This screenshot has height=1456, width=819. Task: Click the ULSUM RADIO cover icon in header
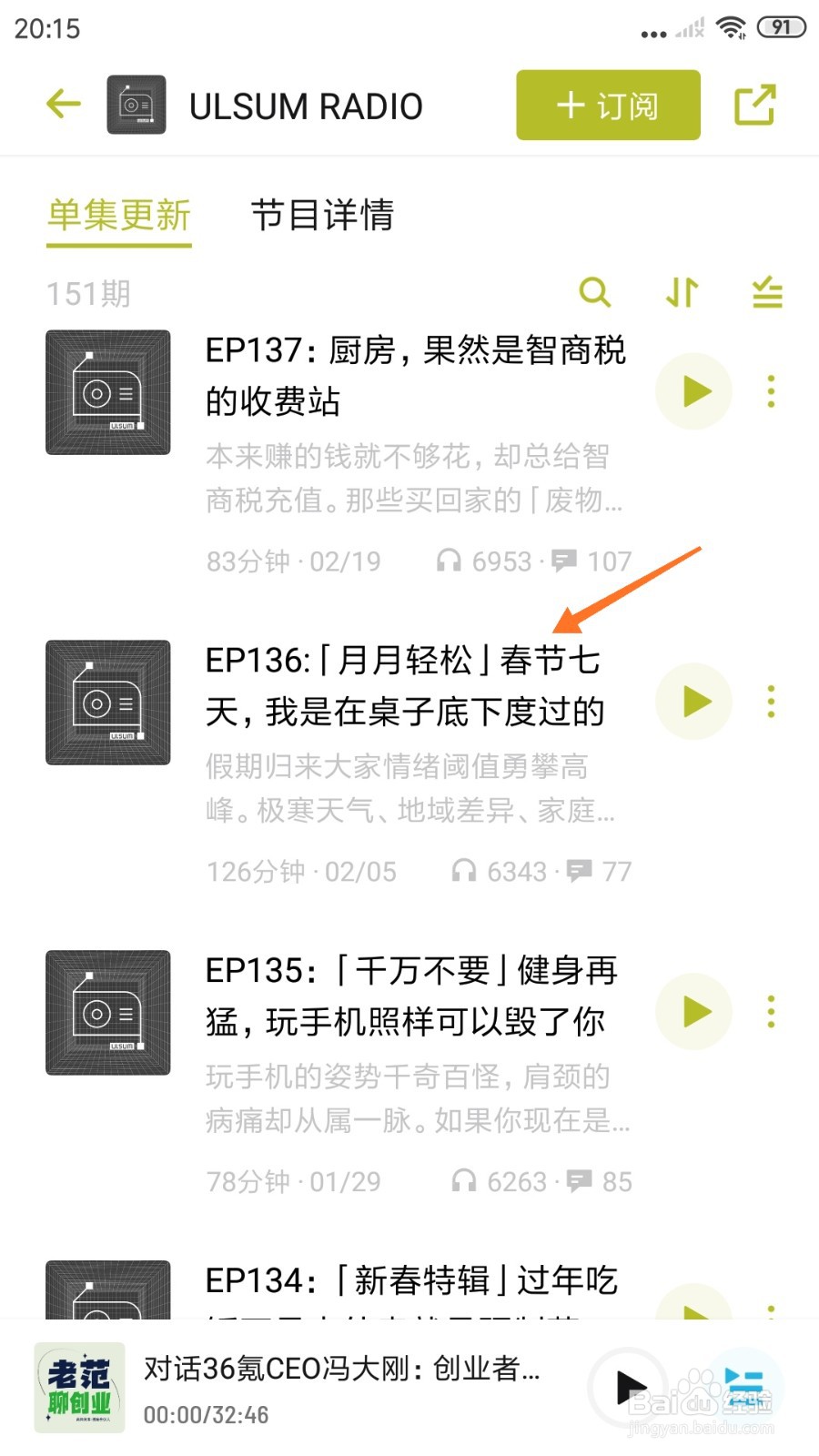tap(136, 104)
